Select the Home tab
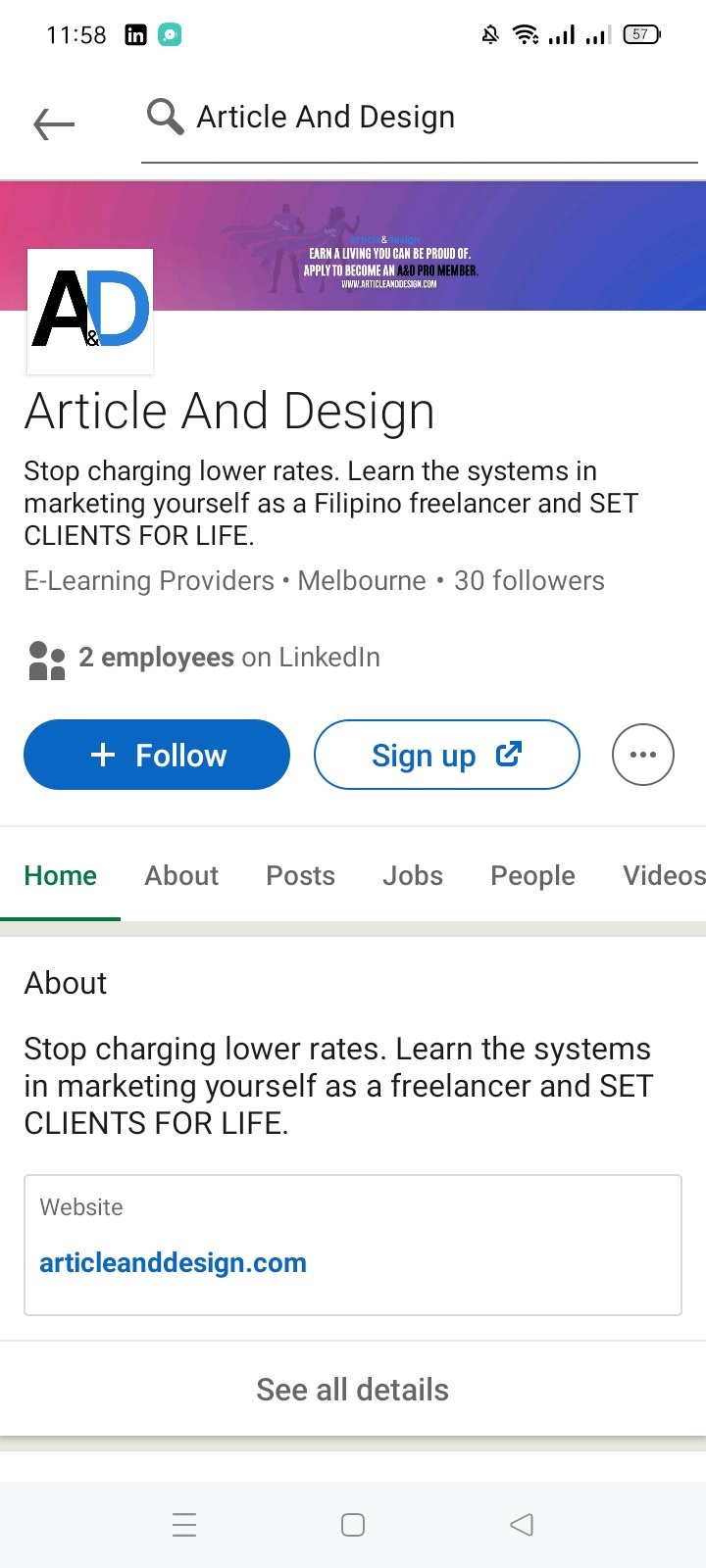 point(61,875)
